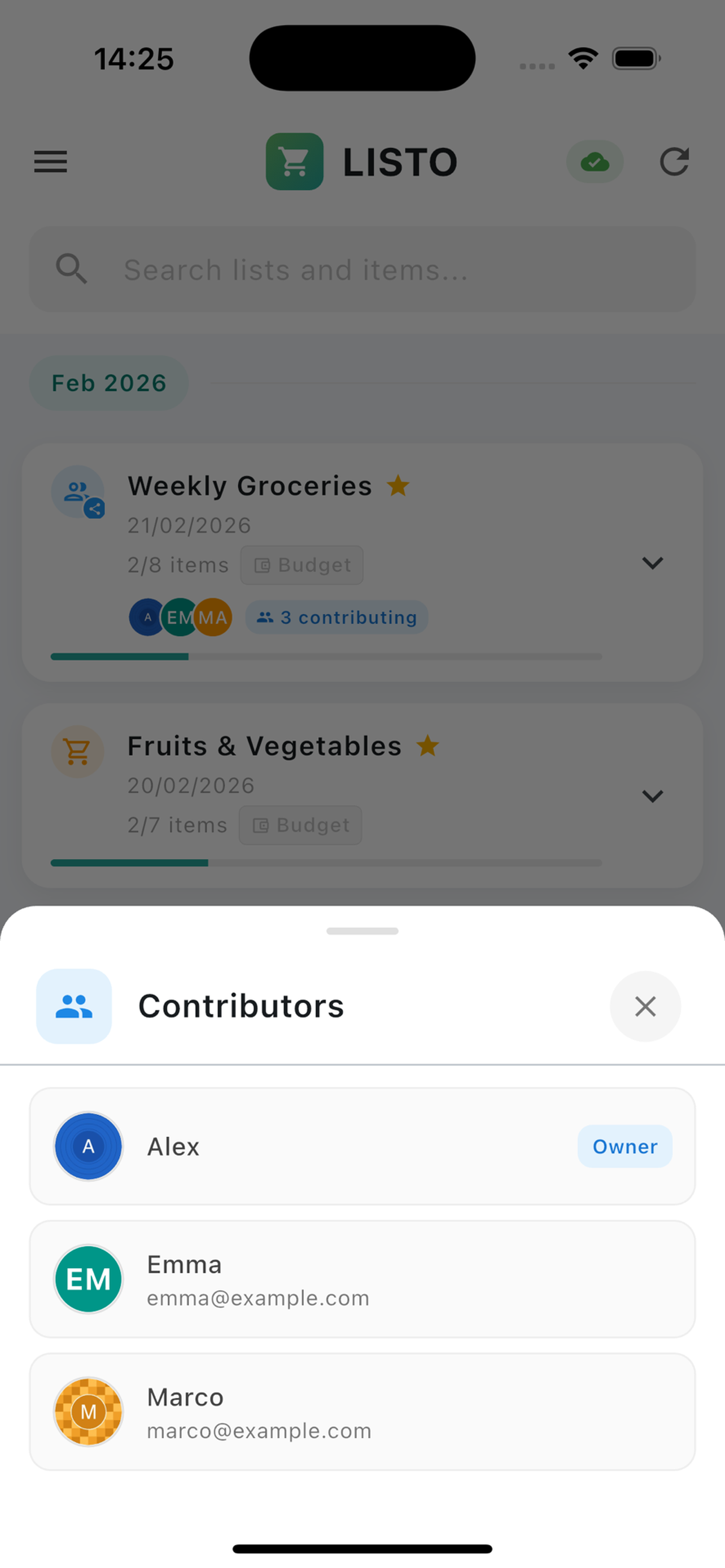Screen dimensions: 725x1568
Task: Toggle the favorite star on Fruits & Vegetables
Action: coord(428,744)
